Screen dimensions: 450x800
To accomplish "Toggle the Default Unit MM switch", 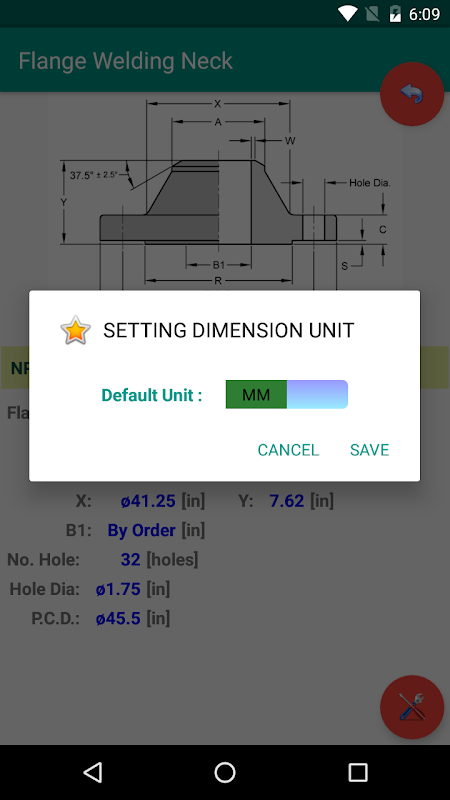I will [x=287, y=394].
